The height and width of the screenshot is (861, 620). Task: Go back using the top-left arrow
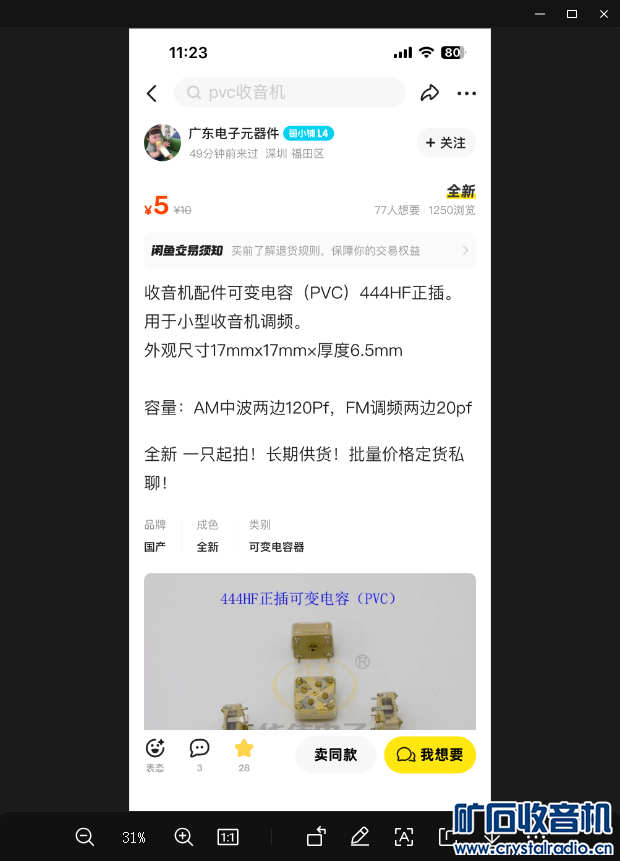pyautogui.click(x=152, y=93)
